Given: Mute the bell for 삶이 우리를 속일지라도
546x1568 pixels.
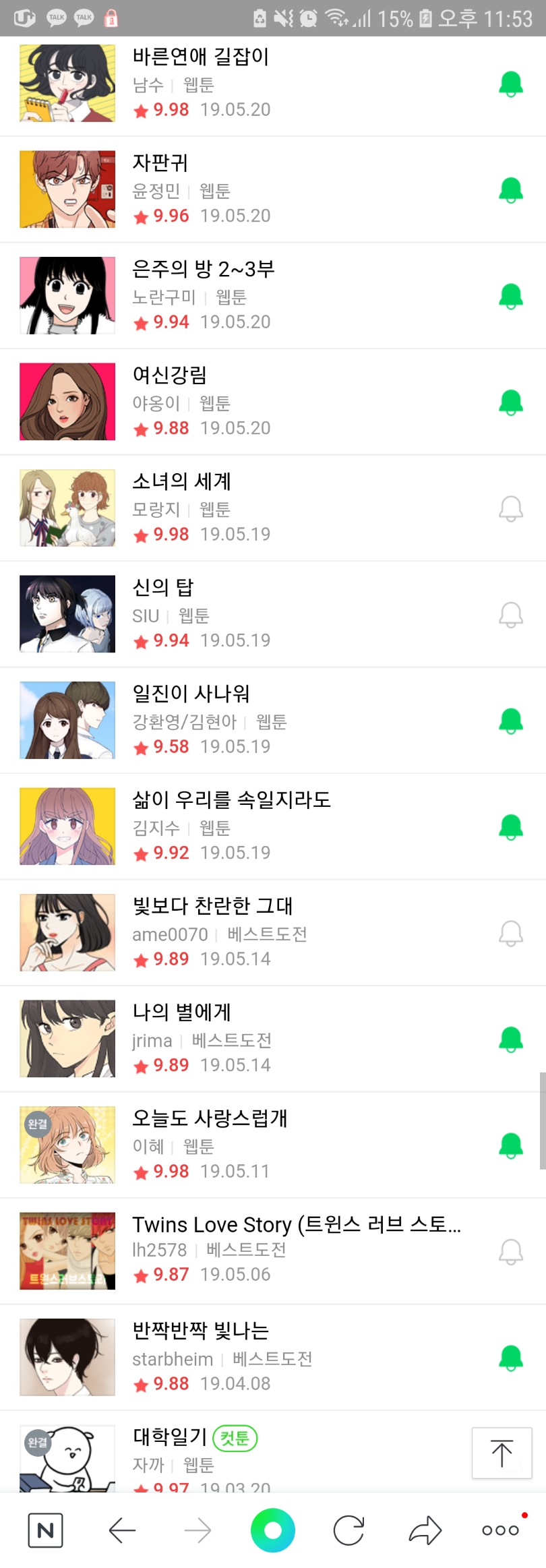Looking at the screenshot, I should [x=510, y=826].
